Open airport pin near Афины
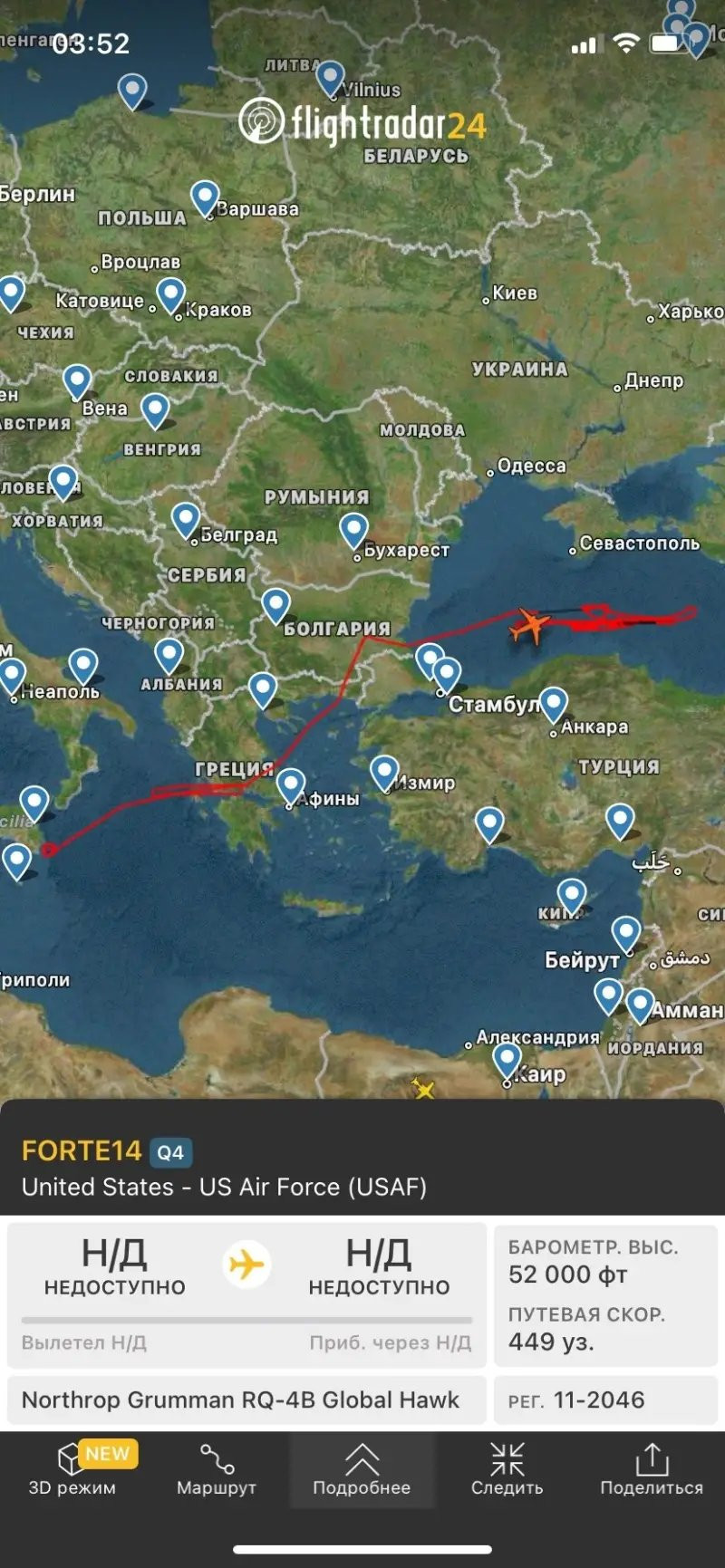The image size is (725, 1568). 290,784
